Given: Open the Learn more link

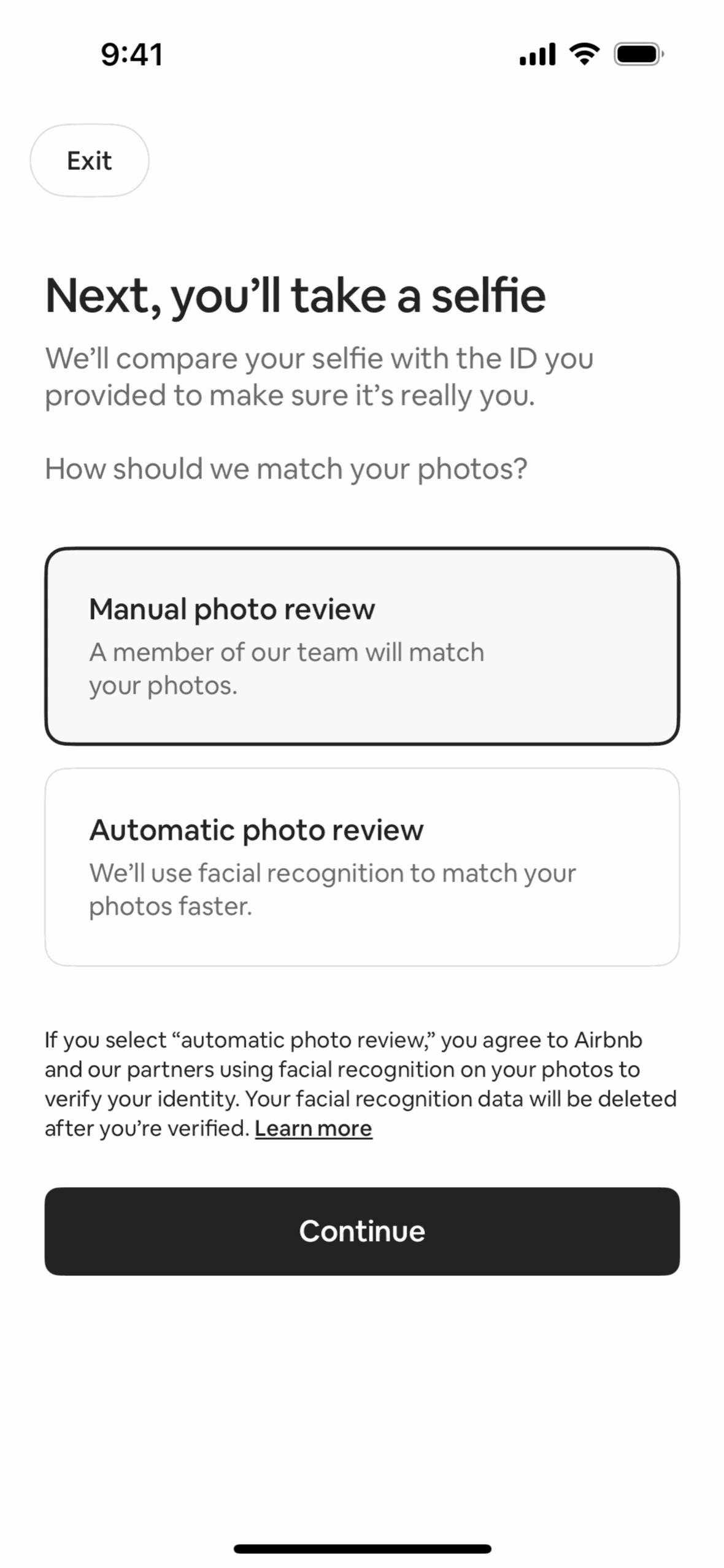Looking at the screenshot, I should coord(313,1128).
